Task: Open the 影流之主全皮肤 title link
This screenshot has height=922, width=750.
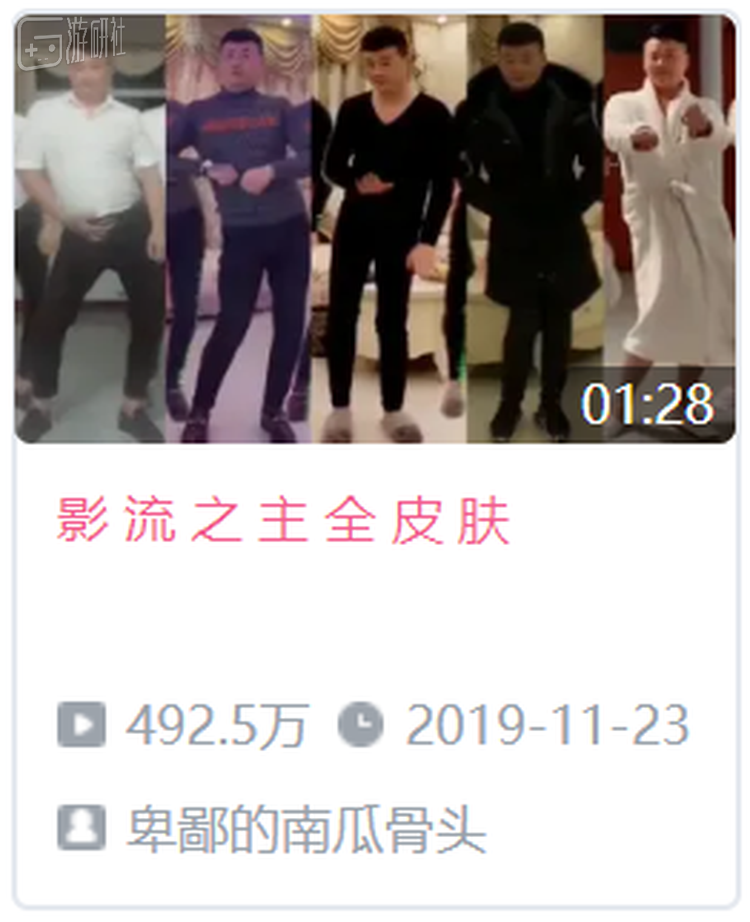Action: point(284,522)
